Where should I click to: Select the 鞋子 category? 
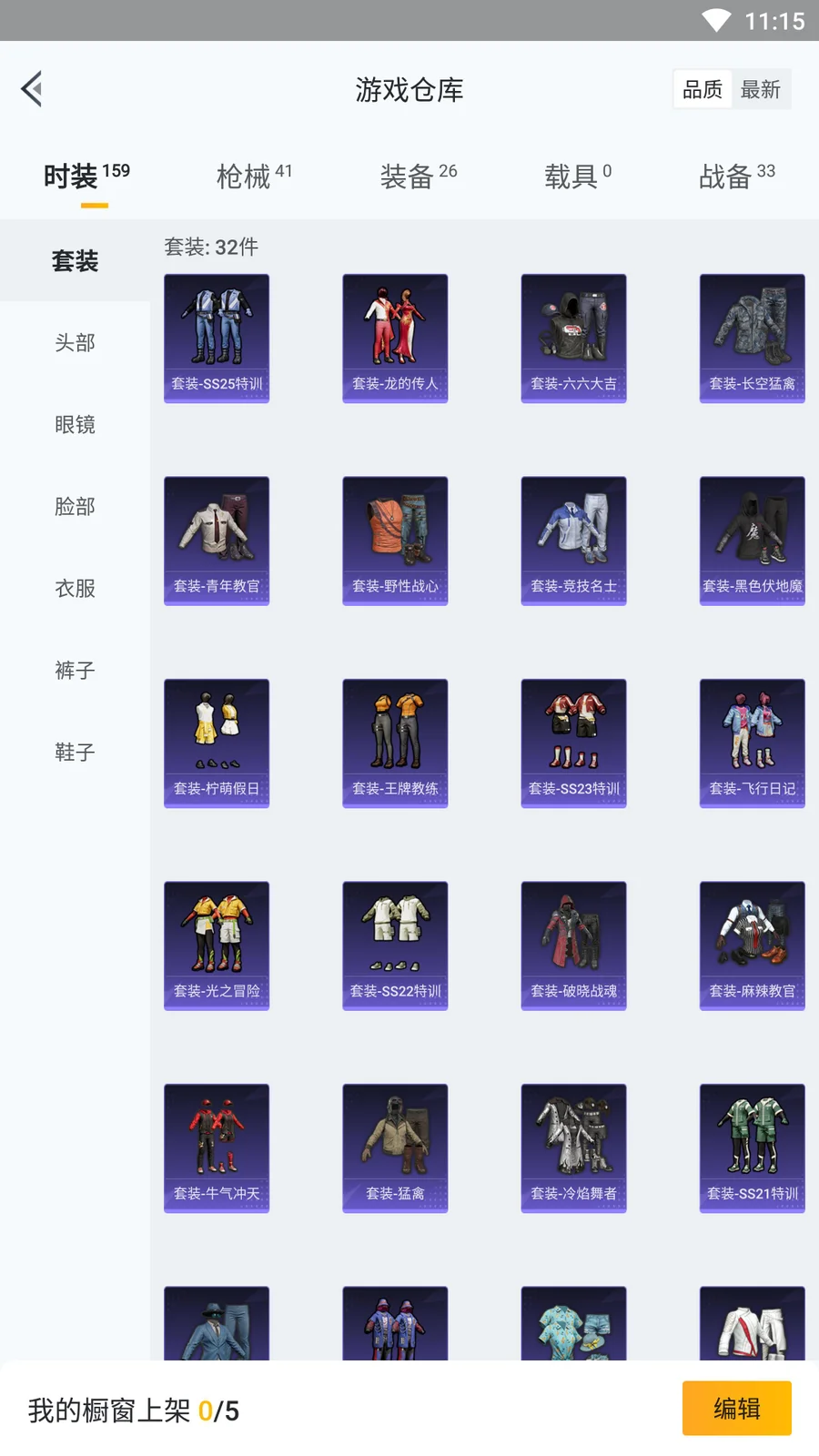click(x=75, y=753)
